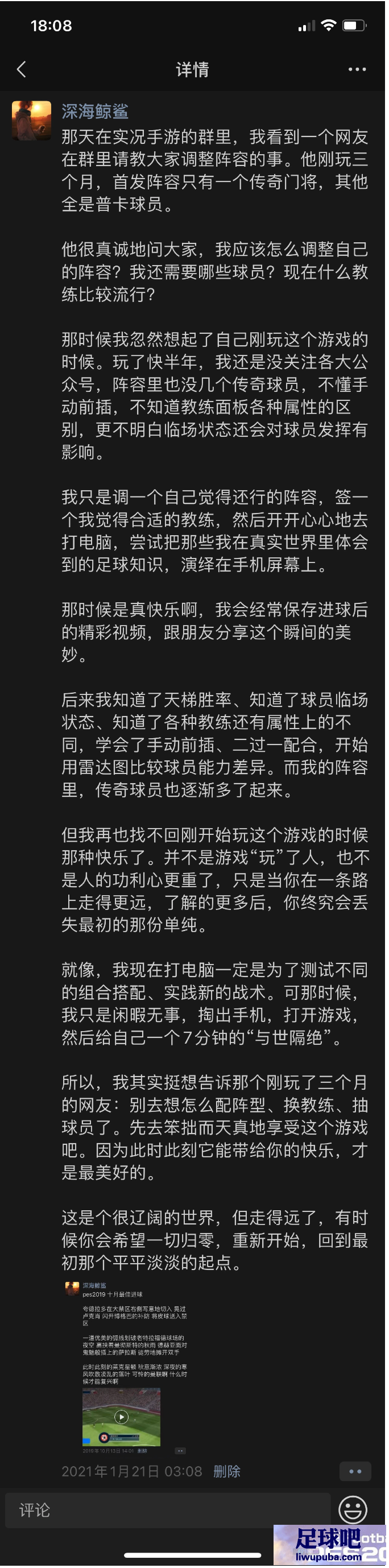Image resolution: width=389 pixels, height=1568 pixels.
Task: Go back using the top-left arrow
Action: tap(21, 69)
